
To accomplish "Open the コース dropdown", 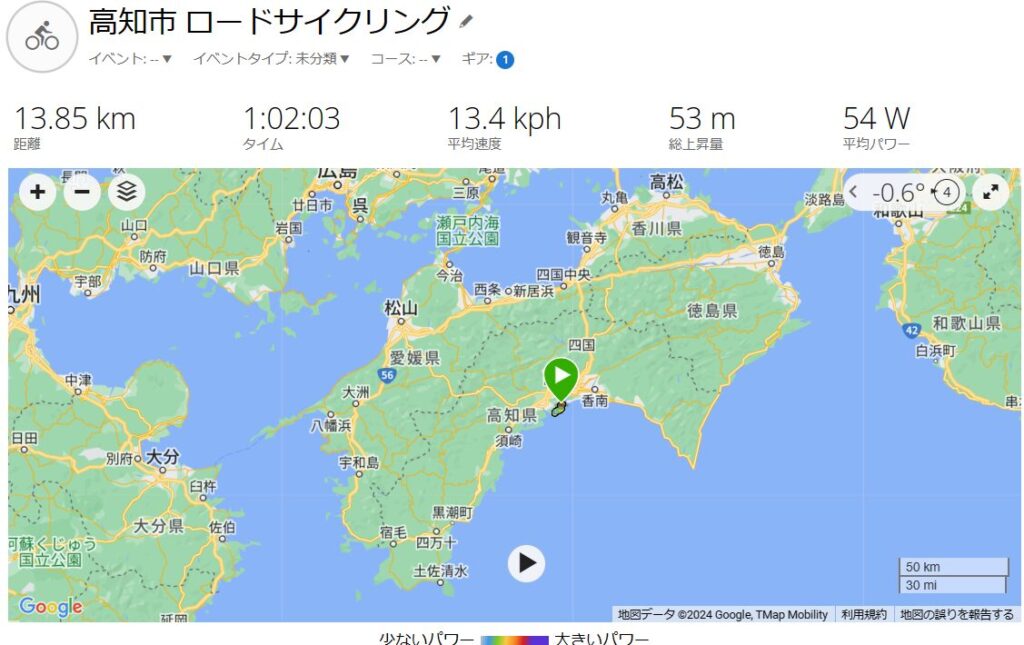I will (406, 59).
